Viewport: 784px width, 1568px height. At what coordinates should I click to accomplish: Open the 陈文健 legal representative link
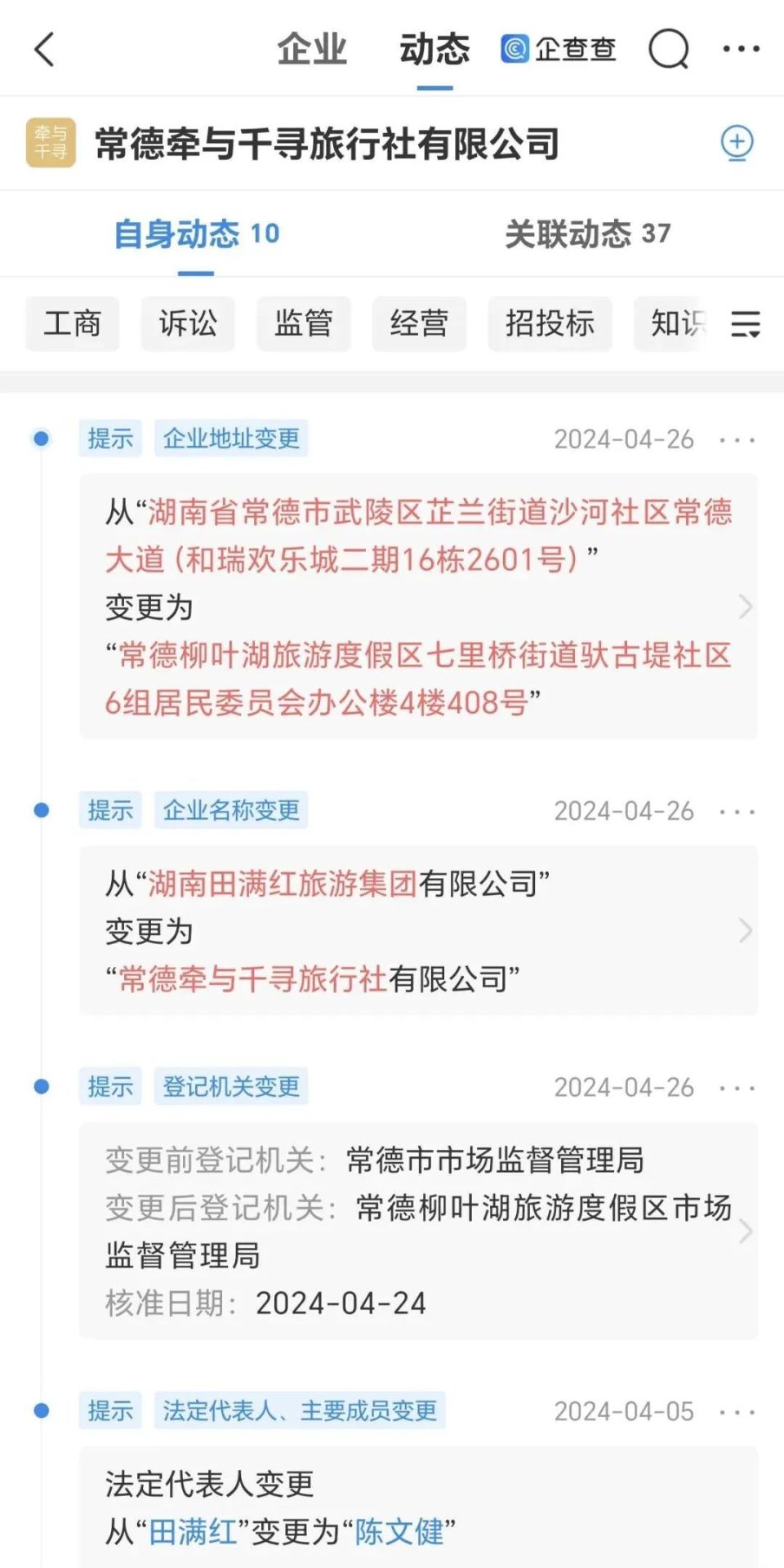point(399,1531)
